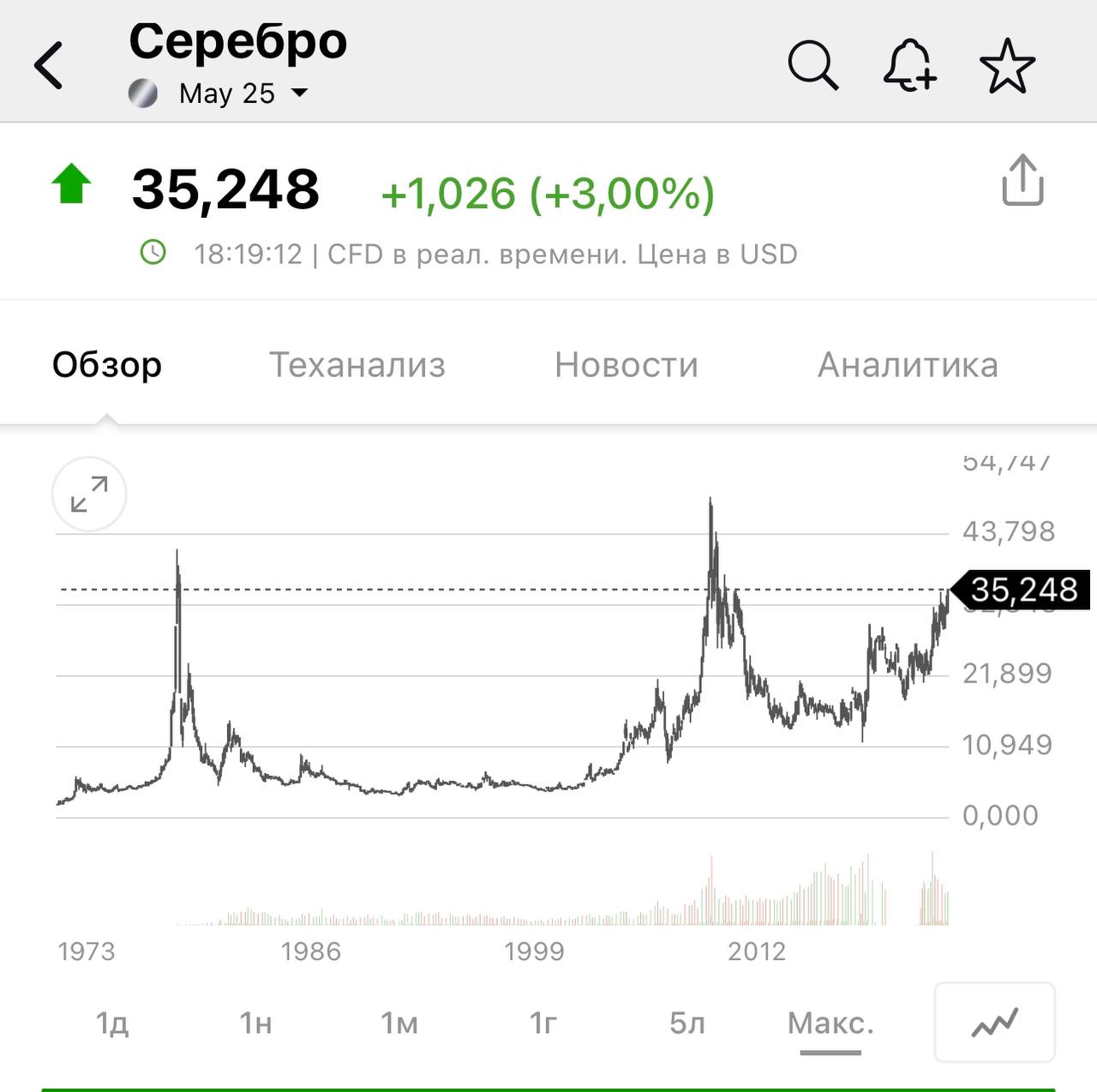Screen dimensions: 1097x1092
Task: Set chart range to 1д
Action: 112,1023
